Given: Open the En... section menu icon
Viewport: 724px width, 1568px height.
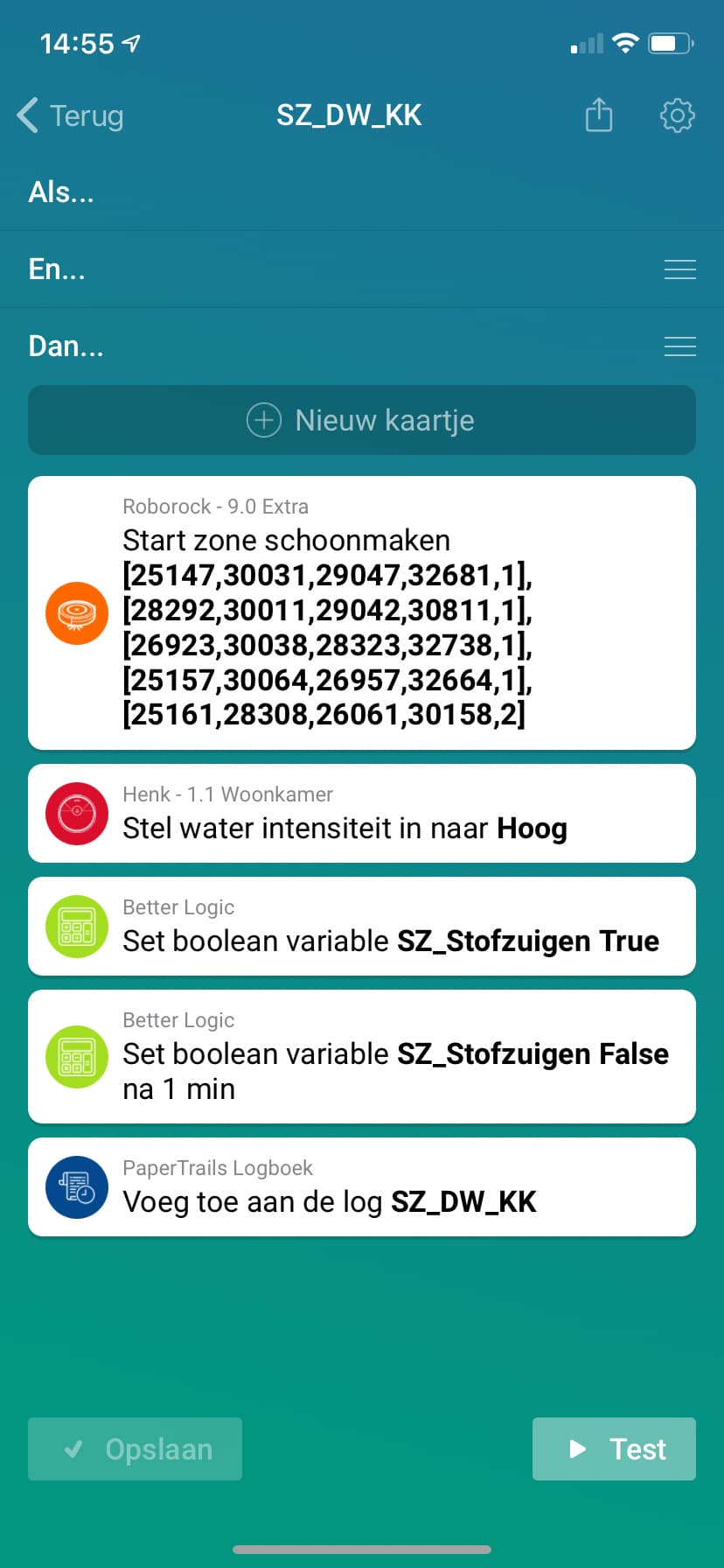Looking at the screenshot, I should [679, 269].
